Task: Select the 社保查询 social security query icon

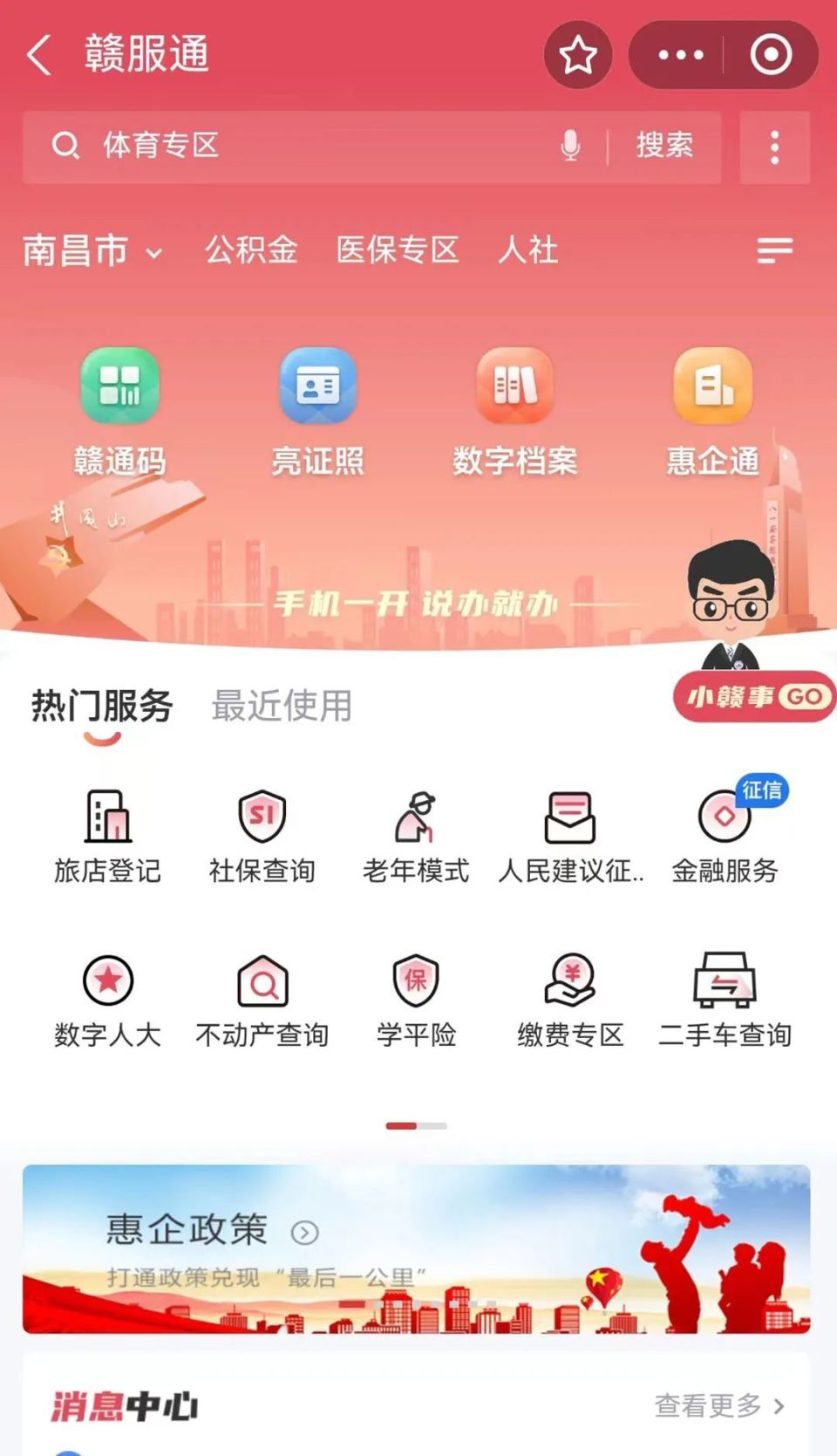Action: point(261,831)
